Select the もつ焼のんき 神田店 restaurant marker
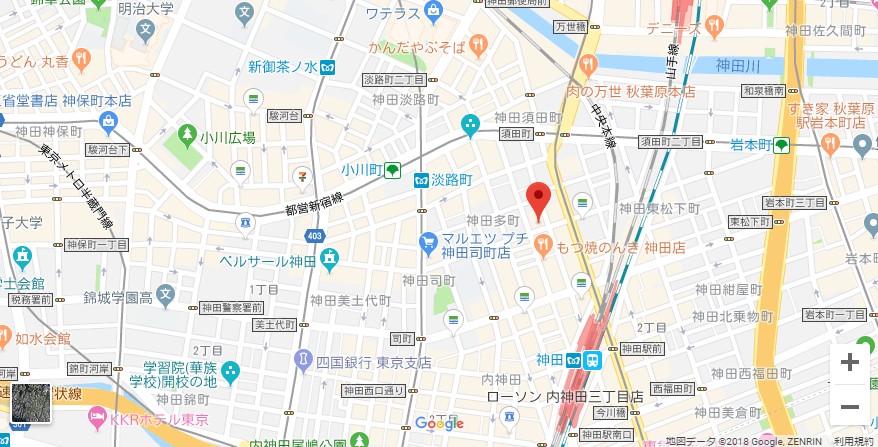Viewport: 878px width, 447px height. (542, 242)
